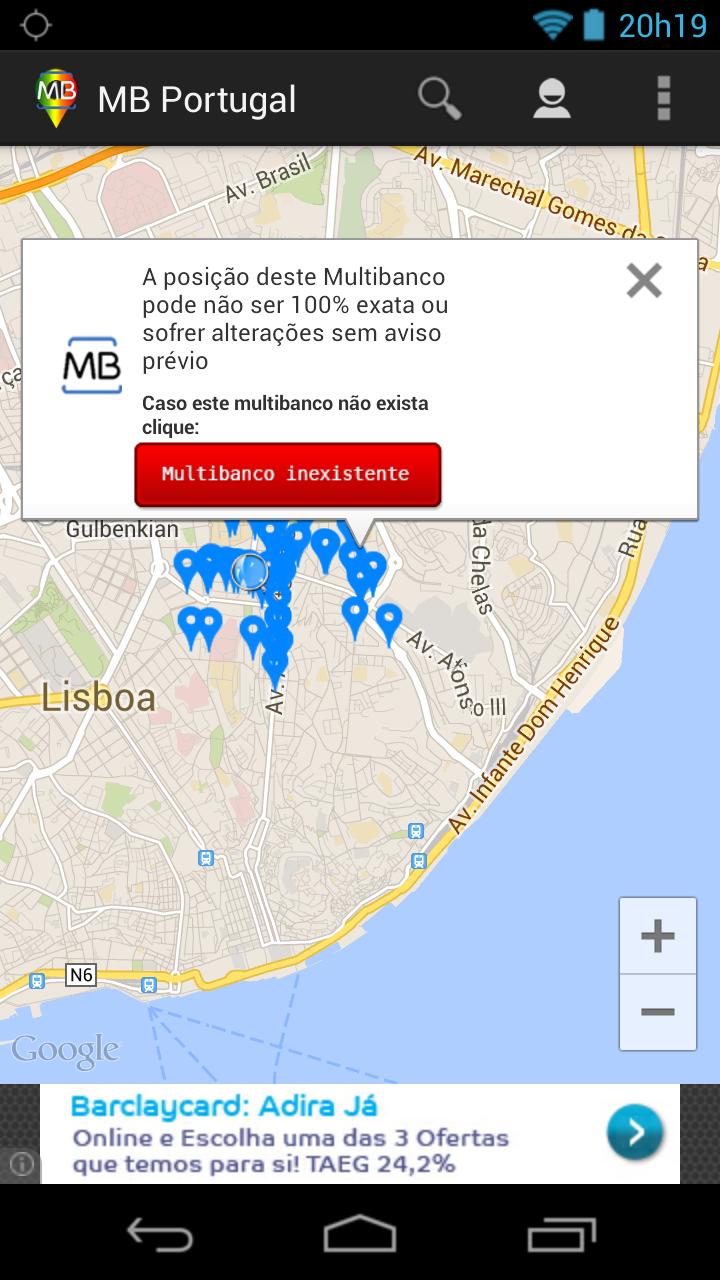Screen dimensions: 720x1280
Task: Tap the highlighted Multibanco map pin
Action: (x=249, y=570)
